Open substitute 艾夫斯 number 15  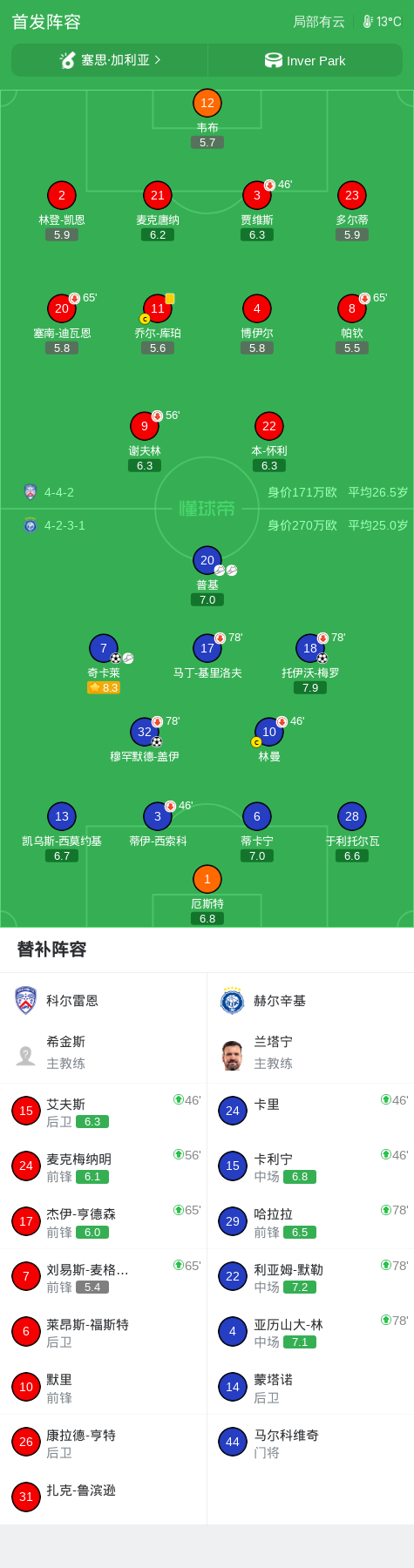(104, 1112)
